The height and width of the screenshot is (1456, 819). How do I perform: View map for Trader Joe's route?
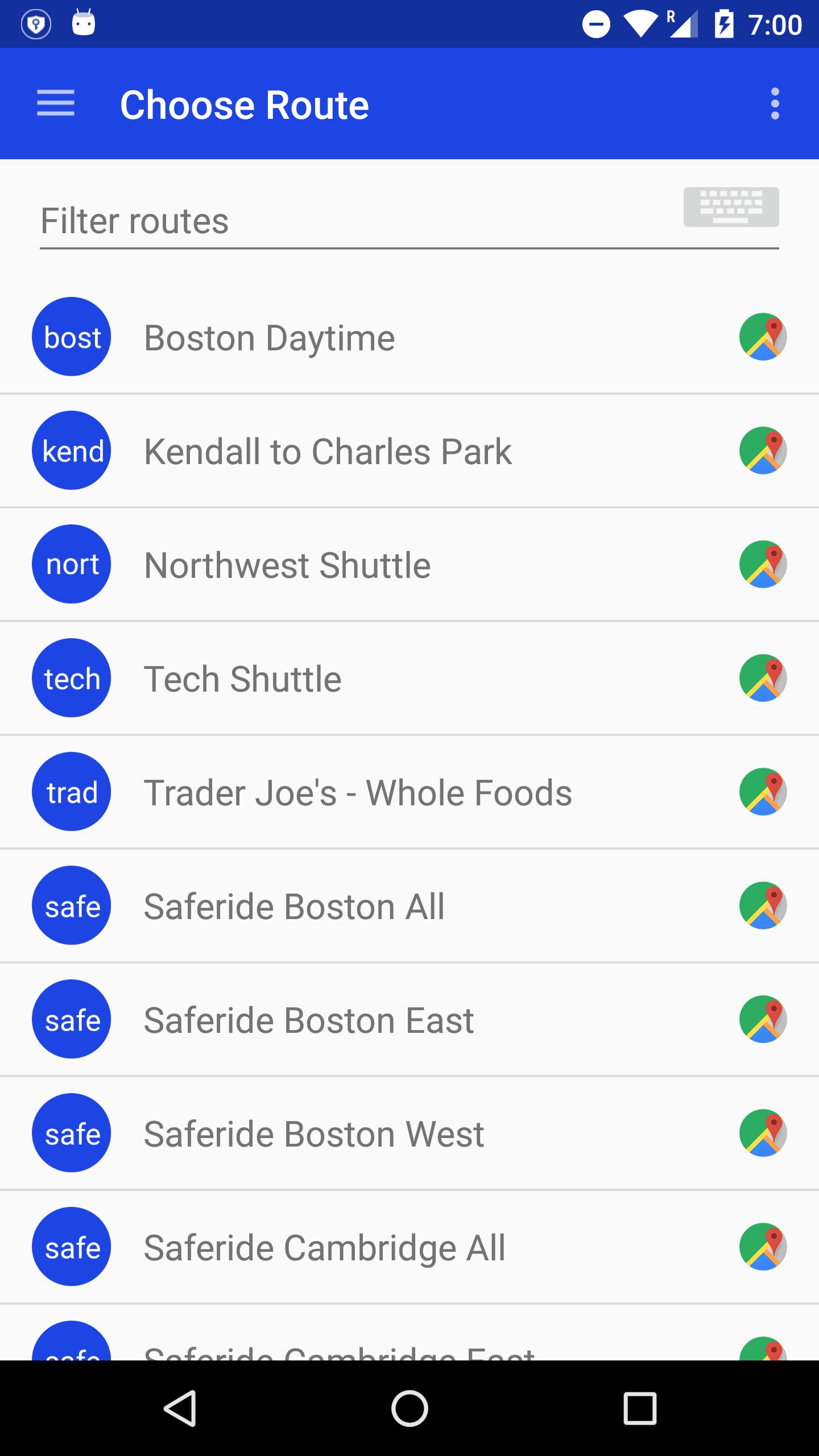(x=763, y=792)
